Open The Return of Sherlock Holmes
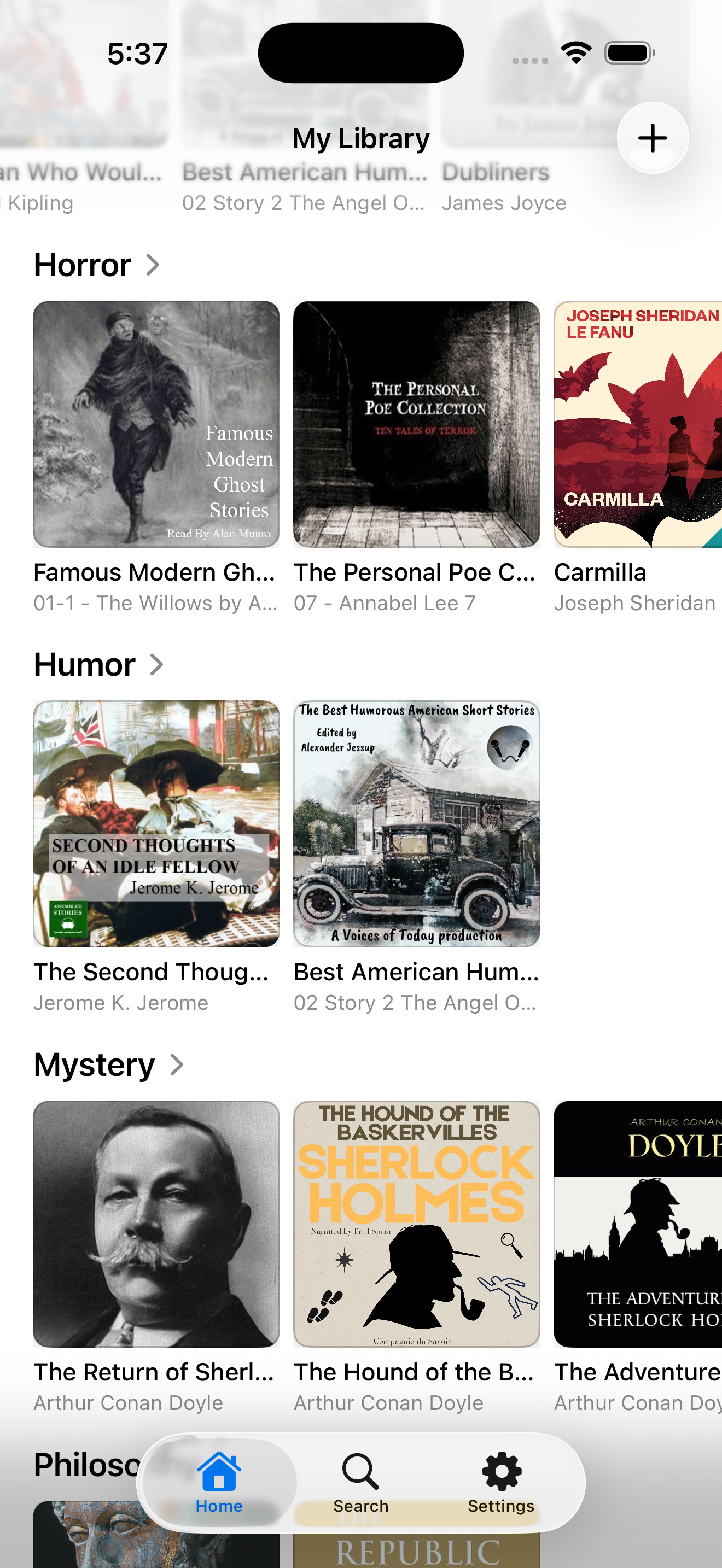Image resolution: width=722 pixels, height=1568 pixels. (156, 1224)
